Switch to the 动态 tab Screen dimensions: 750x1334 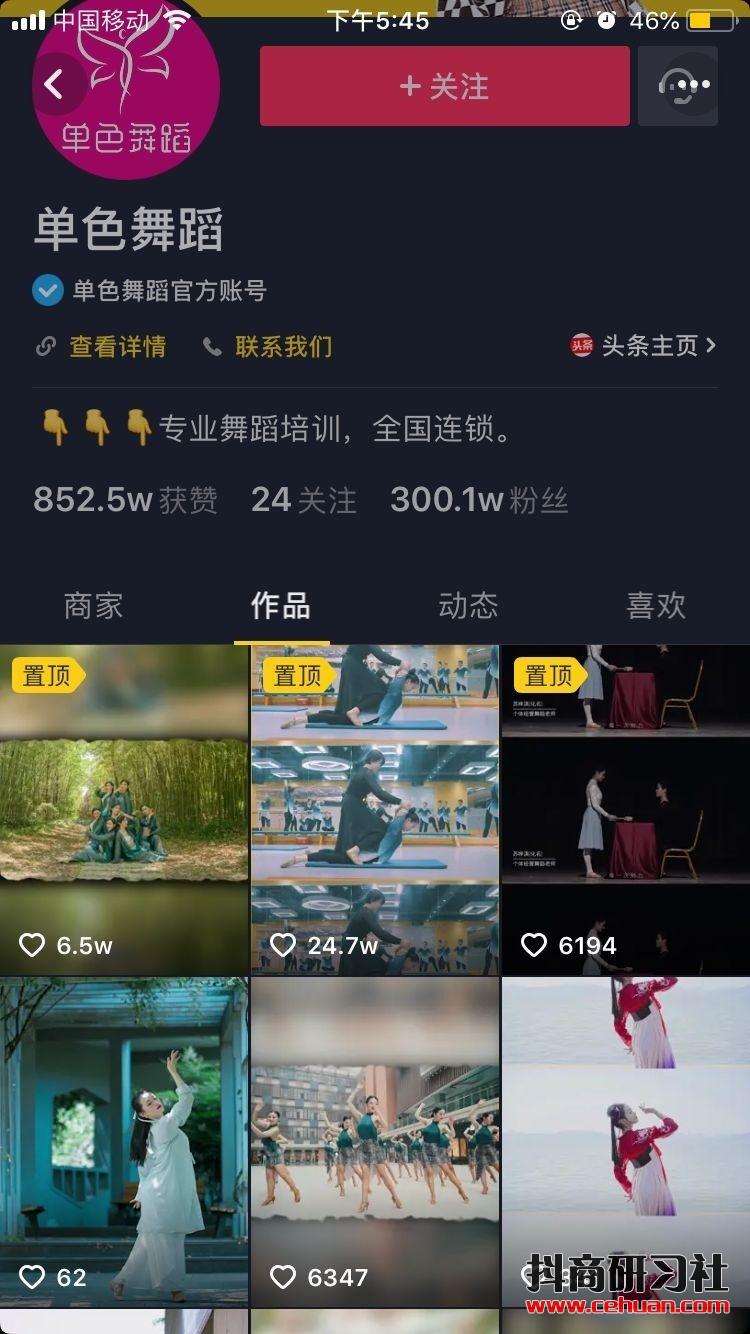click(x=468, y=605)
